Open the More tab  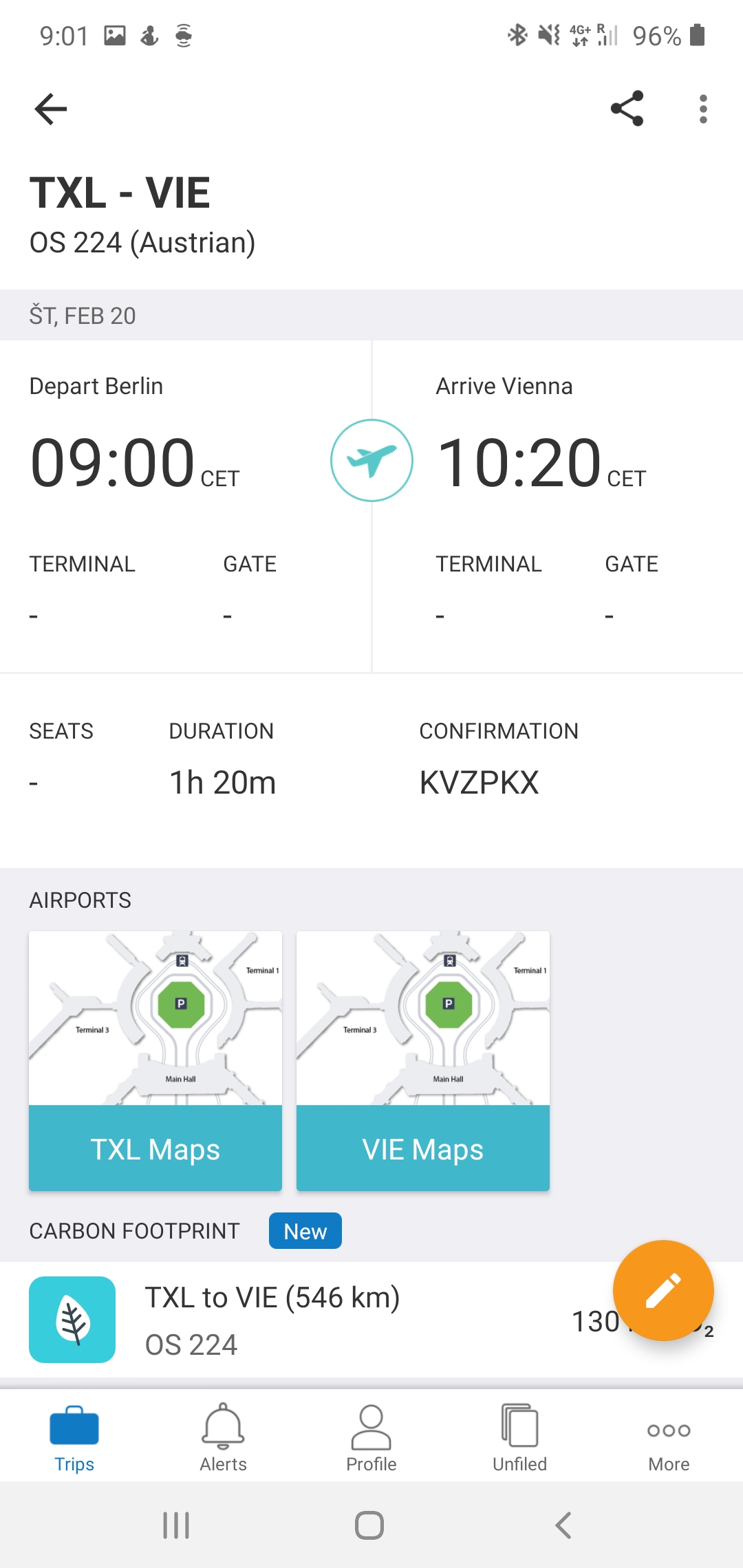click(x=669, y=1437)
